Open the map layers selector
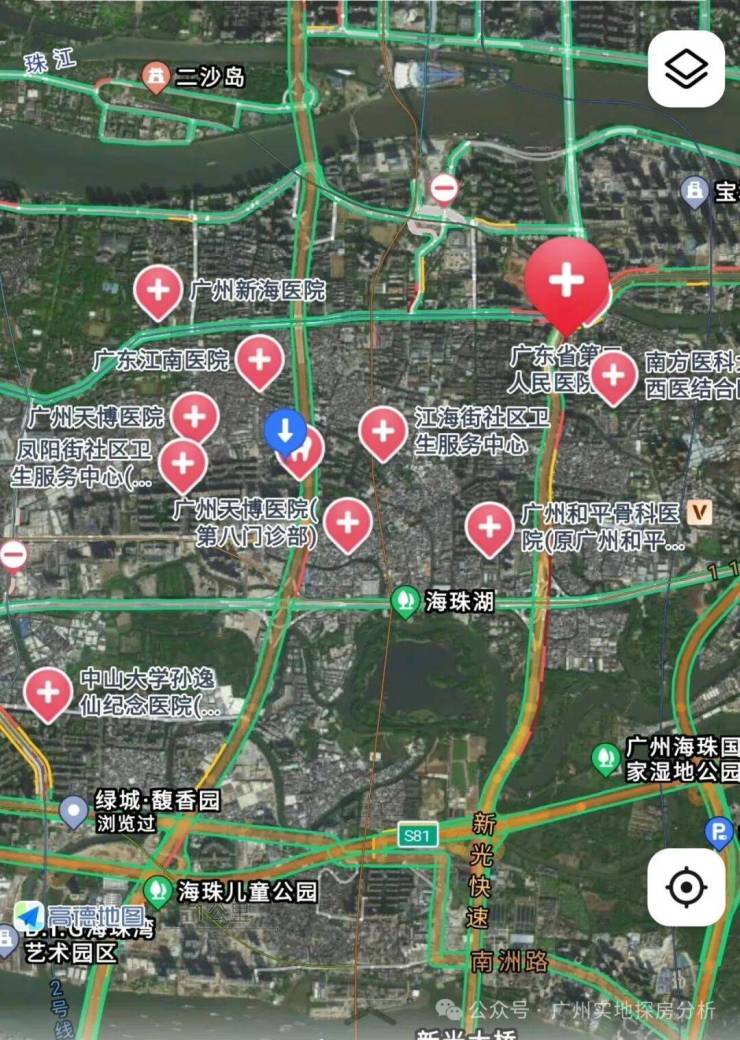Screen dimensions: 740x1040 coord(686,69)
